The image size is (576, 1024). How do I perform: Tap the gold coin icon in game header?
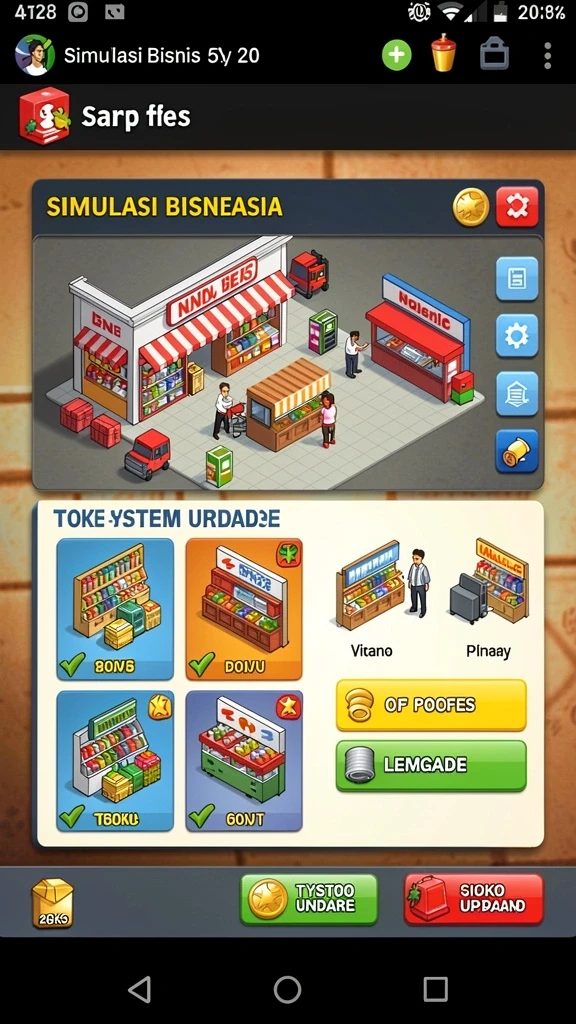click(471, 207)
